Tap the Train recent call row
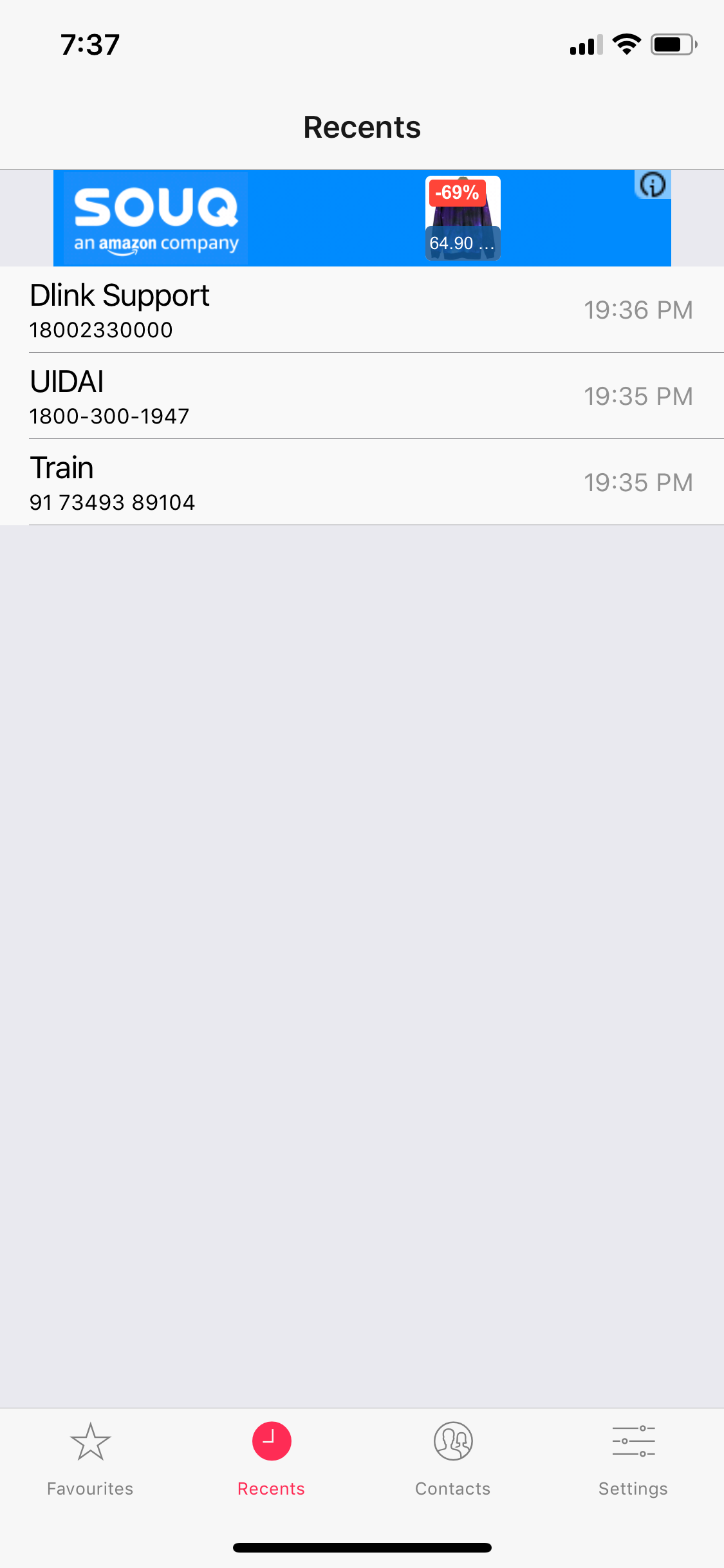 [362, 482]
